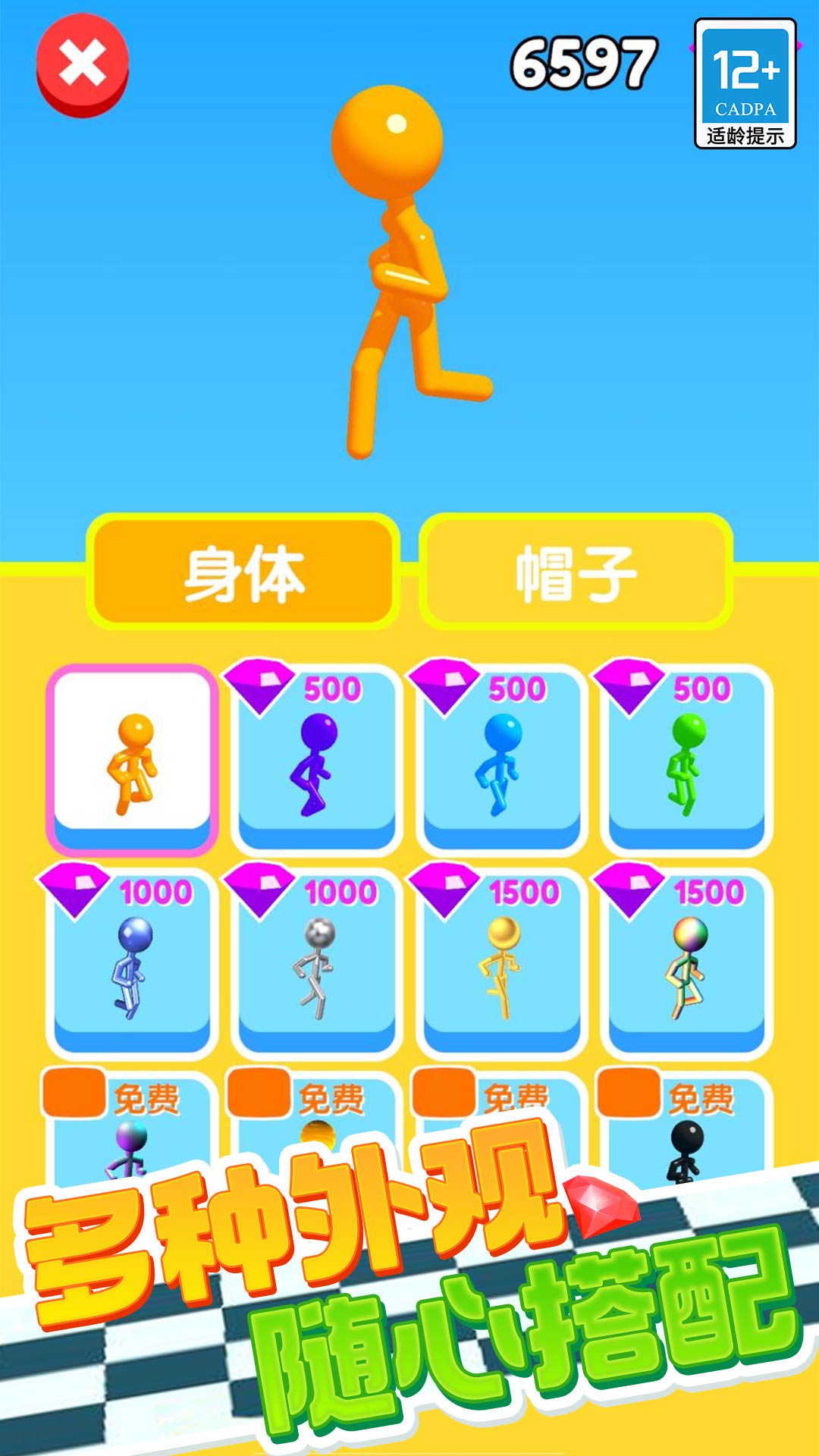Click the CADPA 12+ age rating badge
The image size is (819, 1456).
coord(745,80)
